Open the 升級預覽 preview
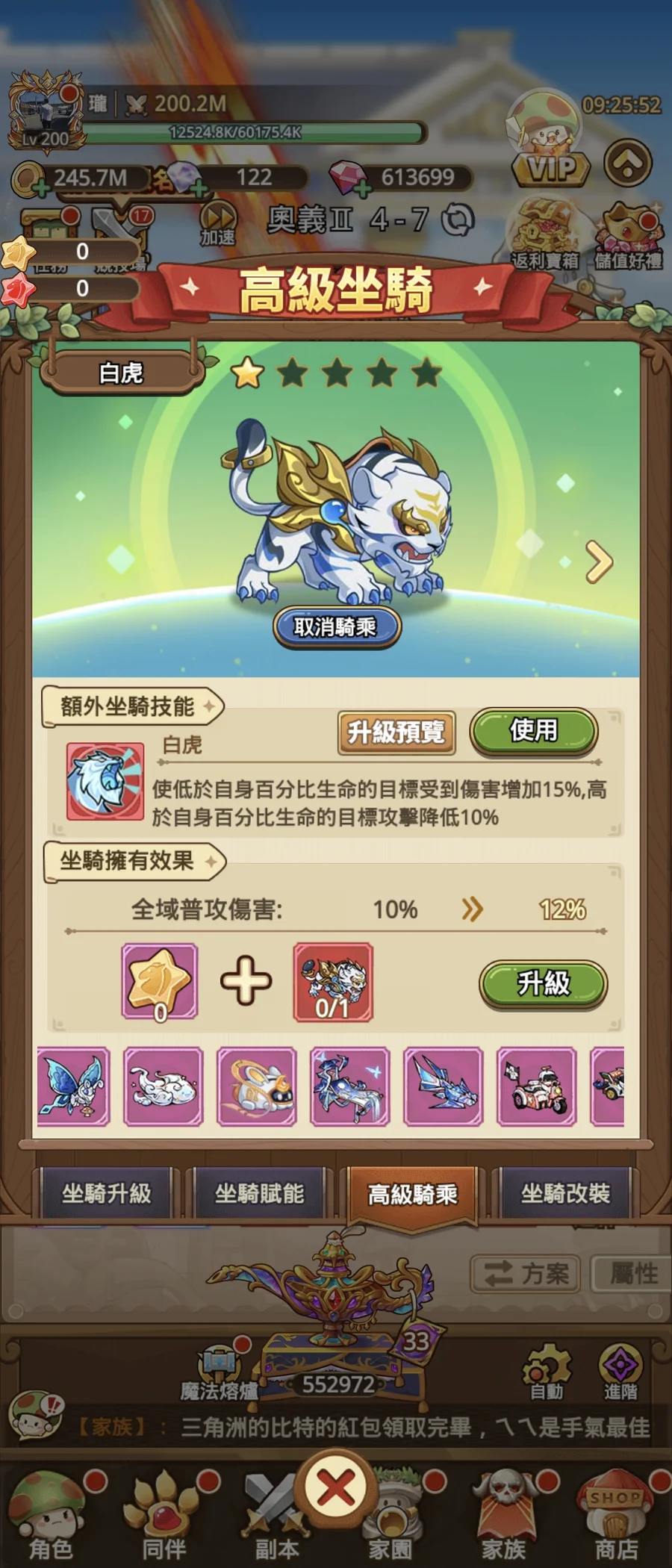Image resolution: width=672 pixels, height=1568 pixels. pos(396,732)
